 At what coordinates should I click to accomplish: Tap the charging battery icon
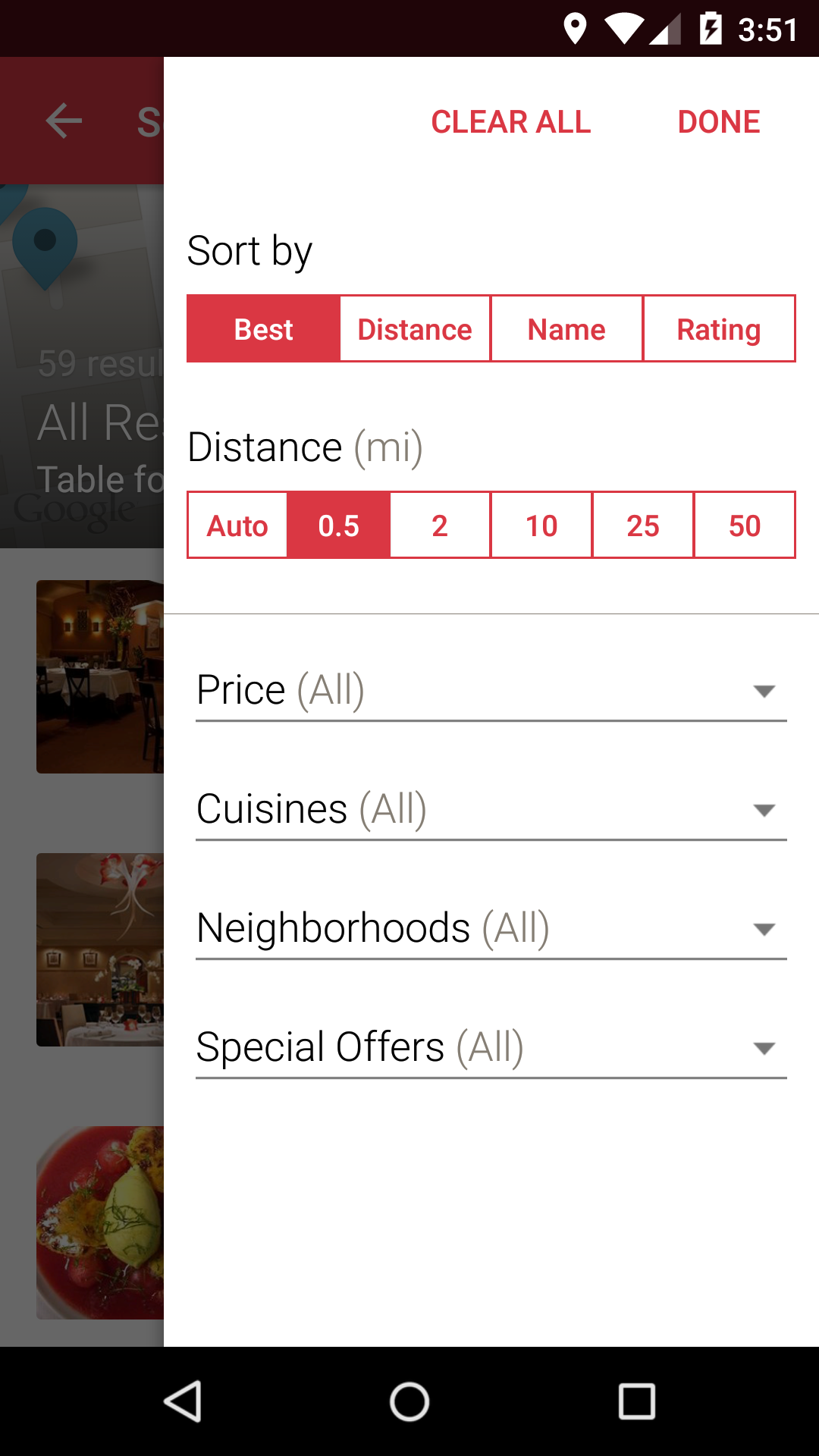711,27
